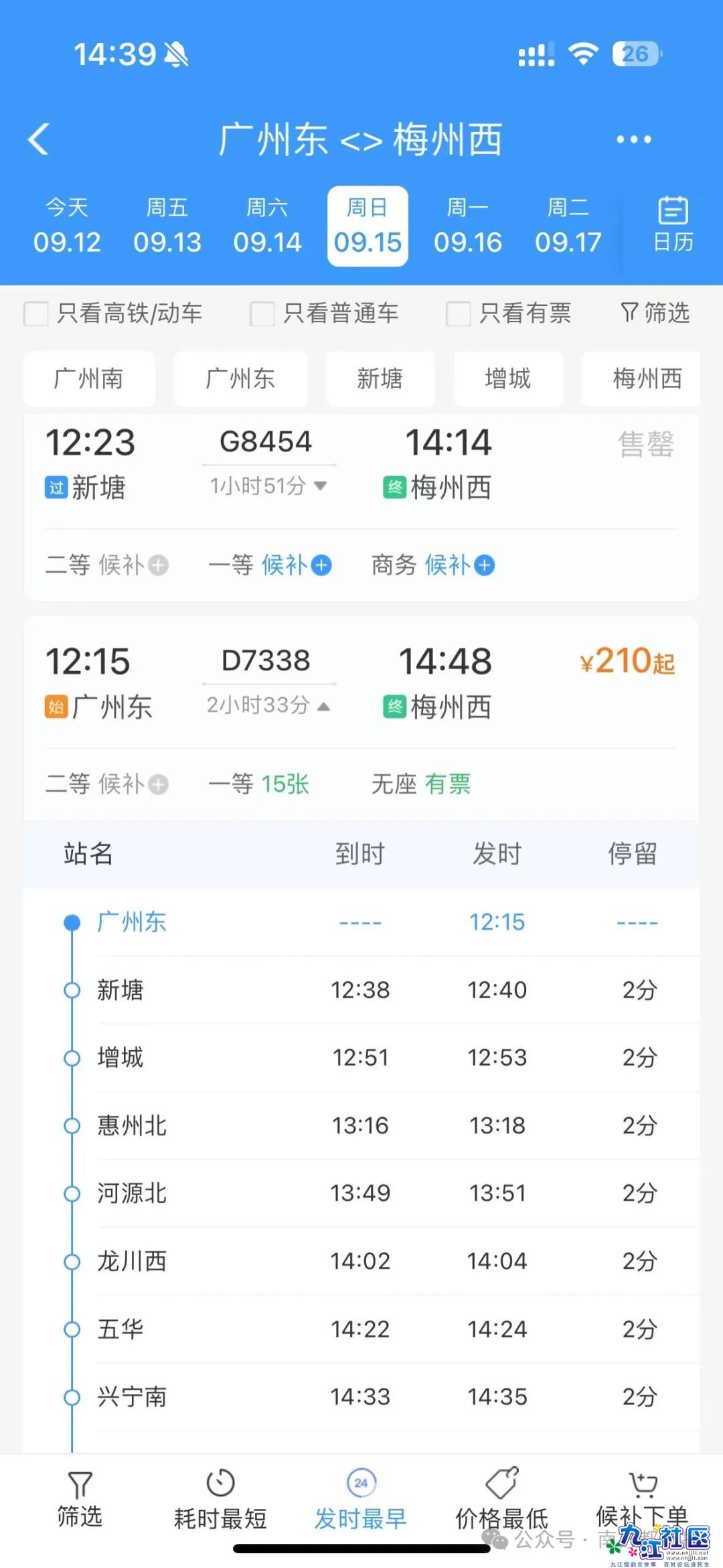Select date 周五 09.13

tap(167, 226)
